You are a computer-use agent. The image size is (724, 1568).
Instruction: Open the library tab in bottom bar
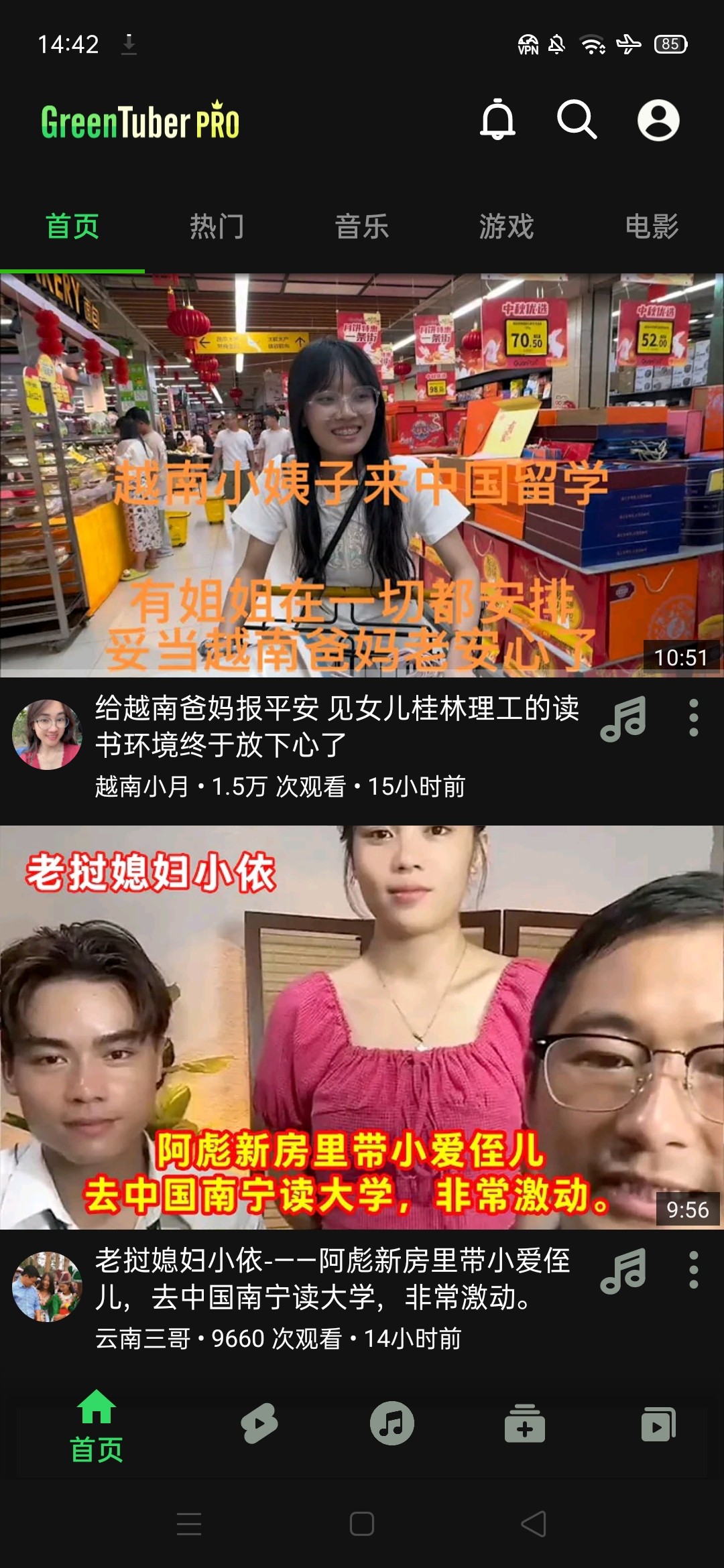tap(658, 1423)
